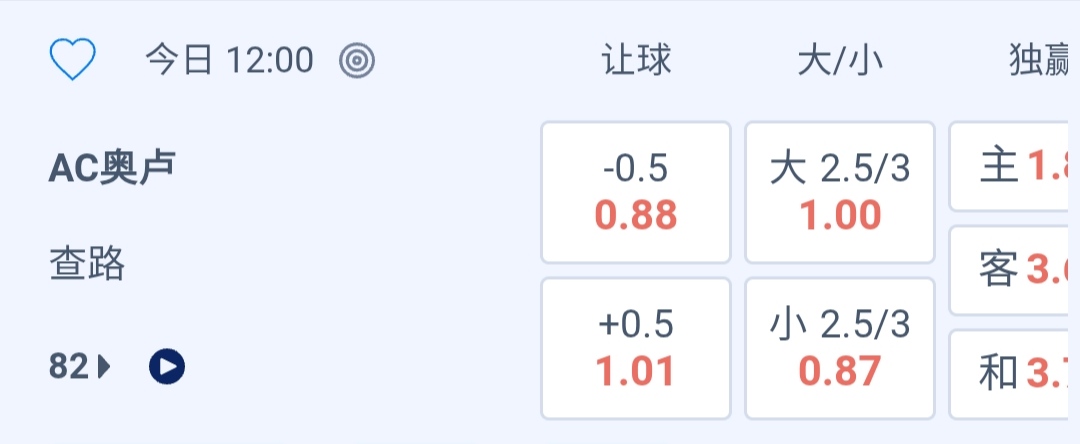This screenshot has width=1080, height=444.
Task: Choose the home win (主) odds
Action: click(1010, 167)
